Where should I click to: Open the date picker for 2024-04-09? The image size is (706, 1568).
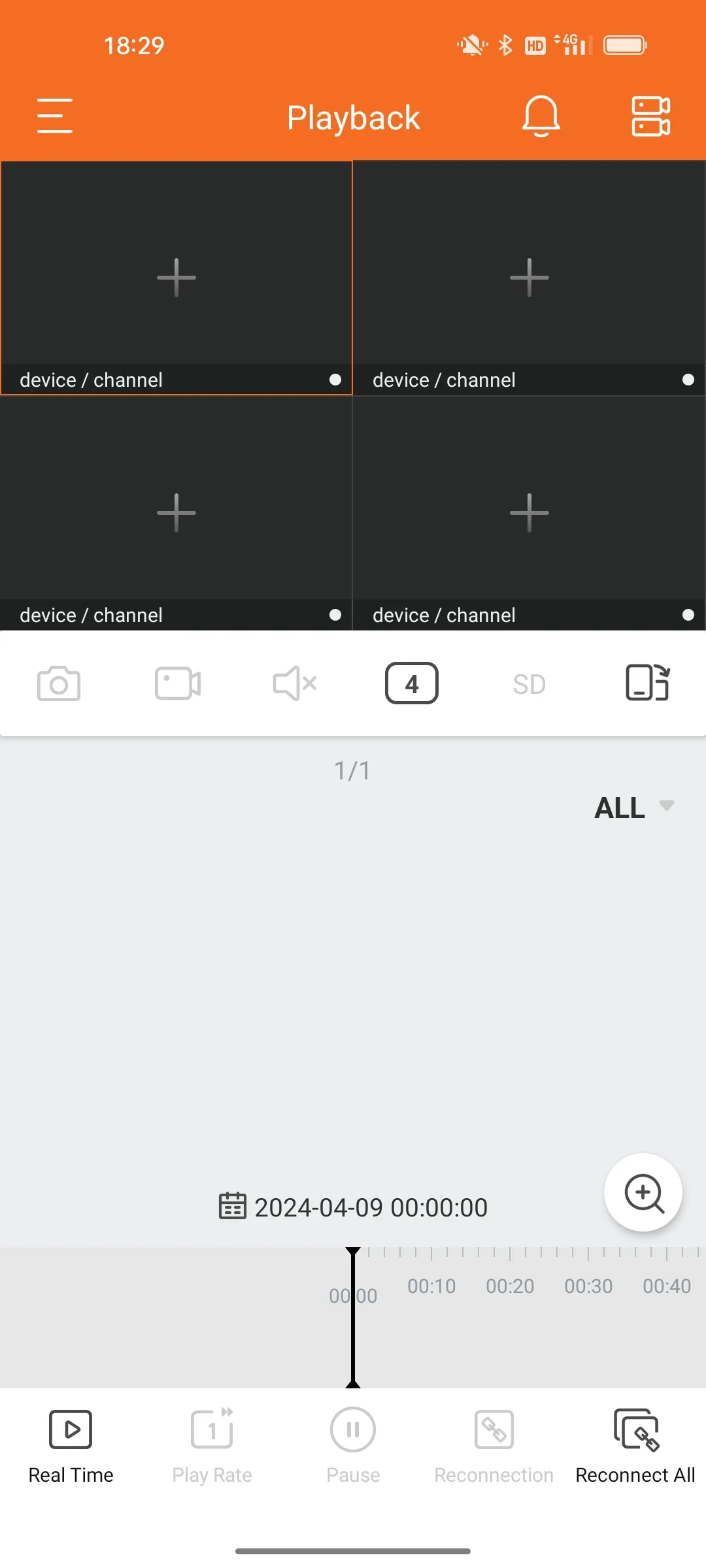coord(353,1207)
